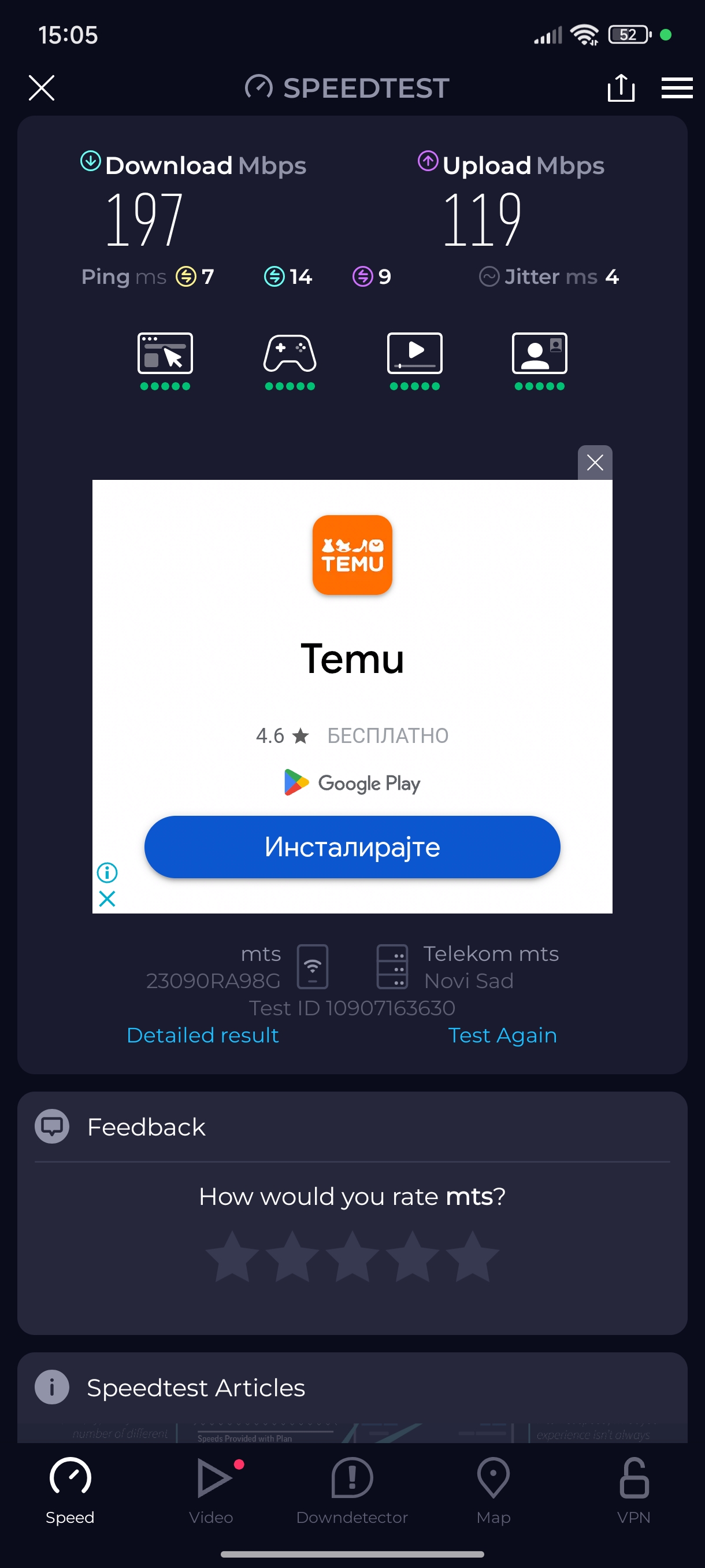Rate mts one star
Screen dimensions: 705x1568
pyautogui.click(x=232, y=1257)
